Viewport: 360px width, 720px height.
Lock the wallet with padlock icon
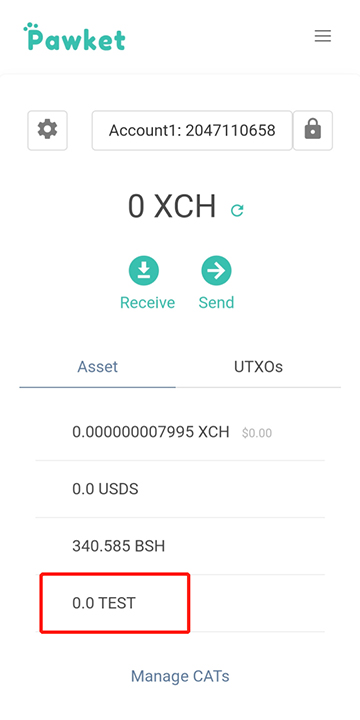point(313,130)
